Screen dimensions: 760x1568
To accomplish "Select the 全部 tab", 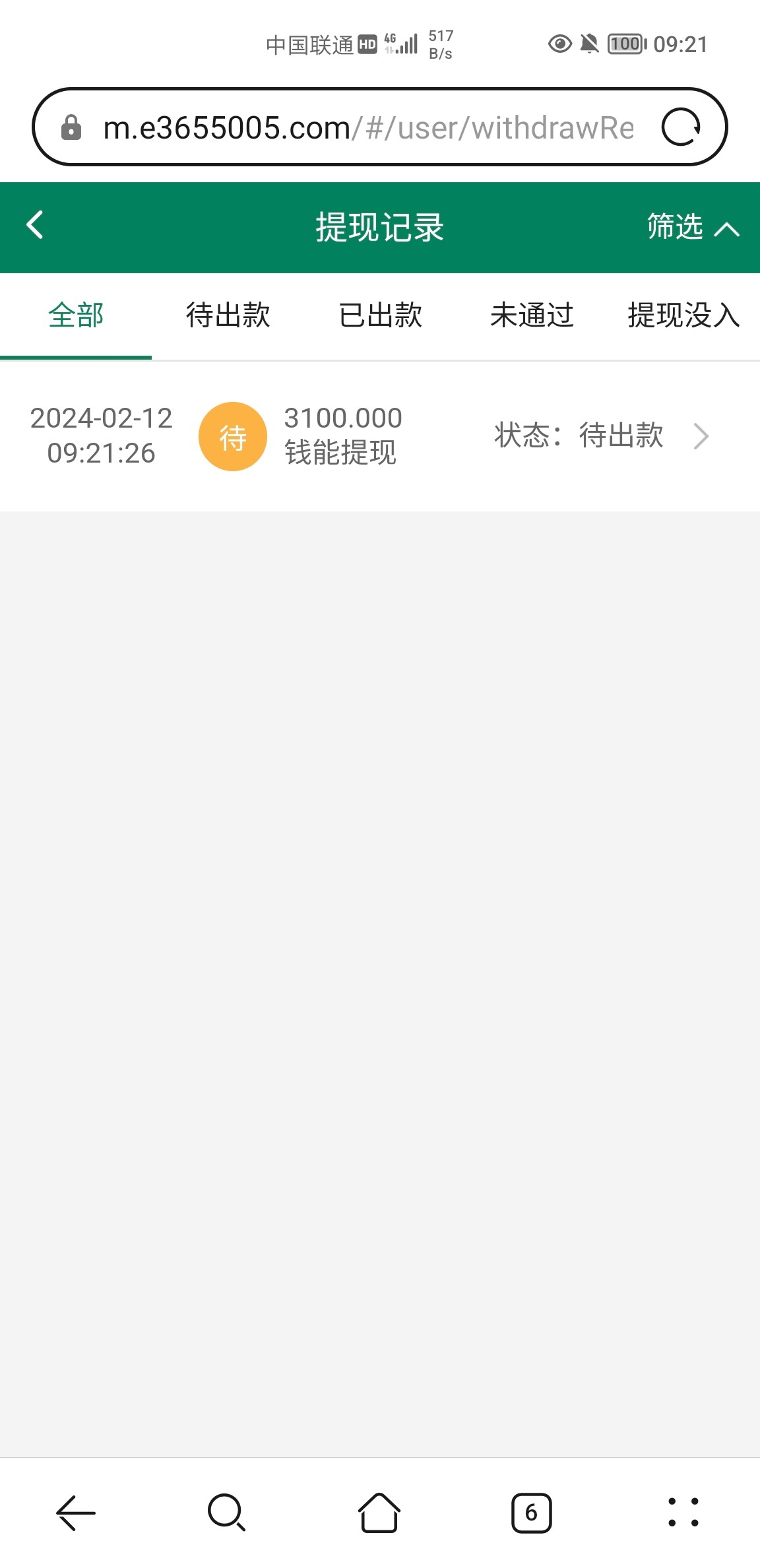I will point(75,315).
